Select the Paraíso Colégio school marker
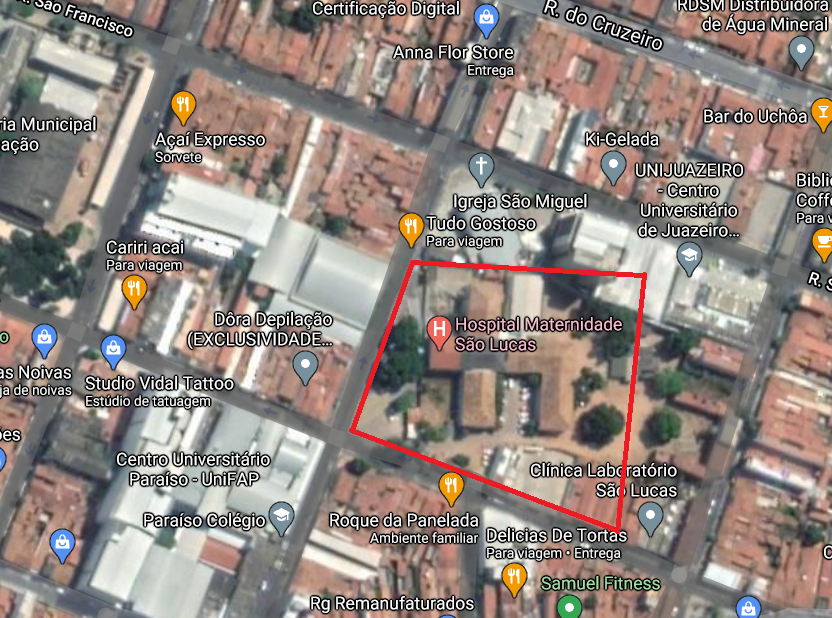Viewport: 832px width, 618px height. click(x=282, y=517)
